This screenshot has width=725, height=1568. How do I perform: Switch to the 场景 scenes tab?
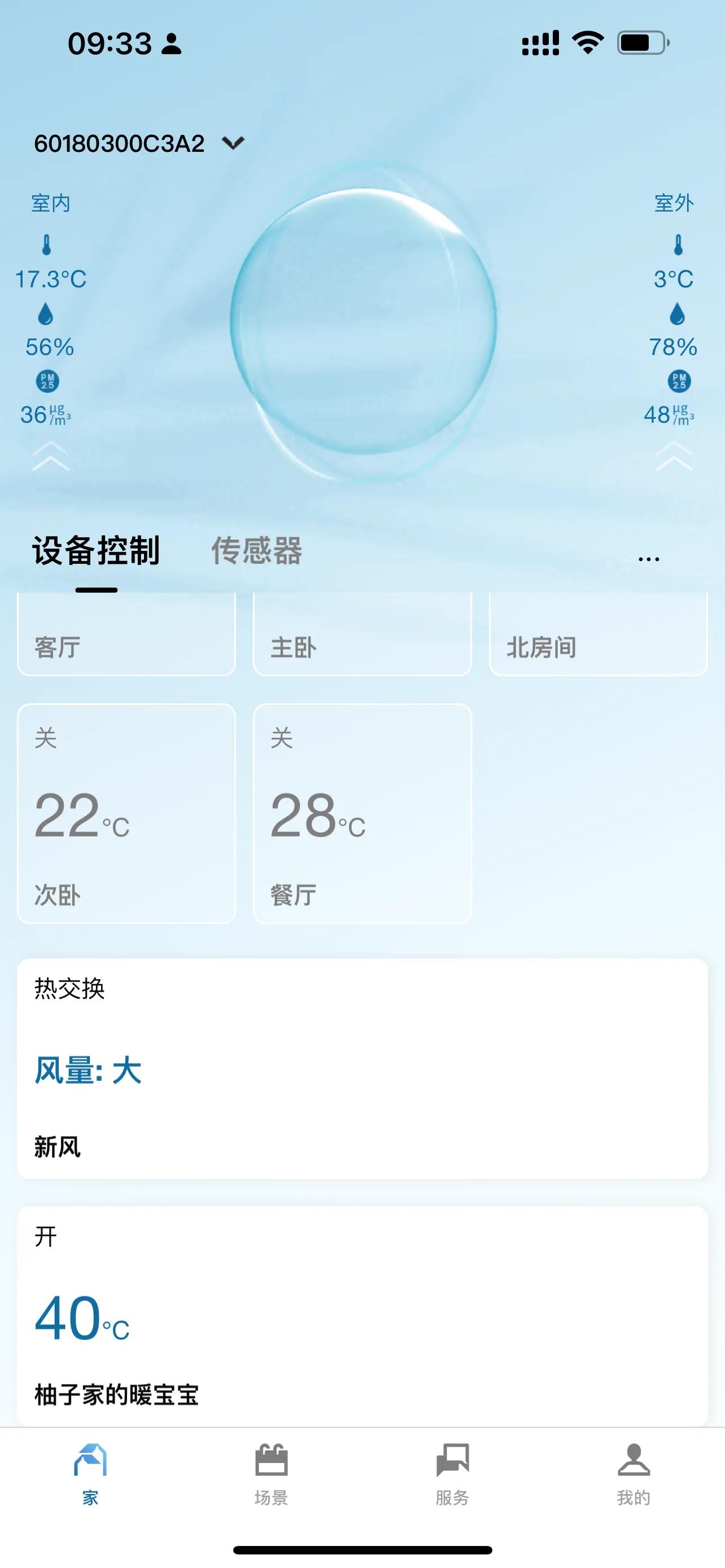point(272,1473)
